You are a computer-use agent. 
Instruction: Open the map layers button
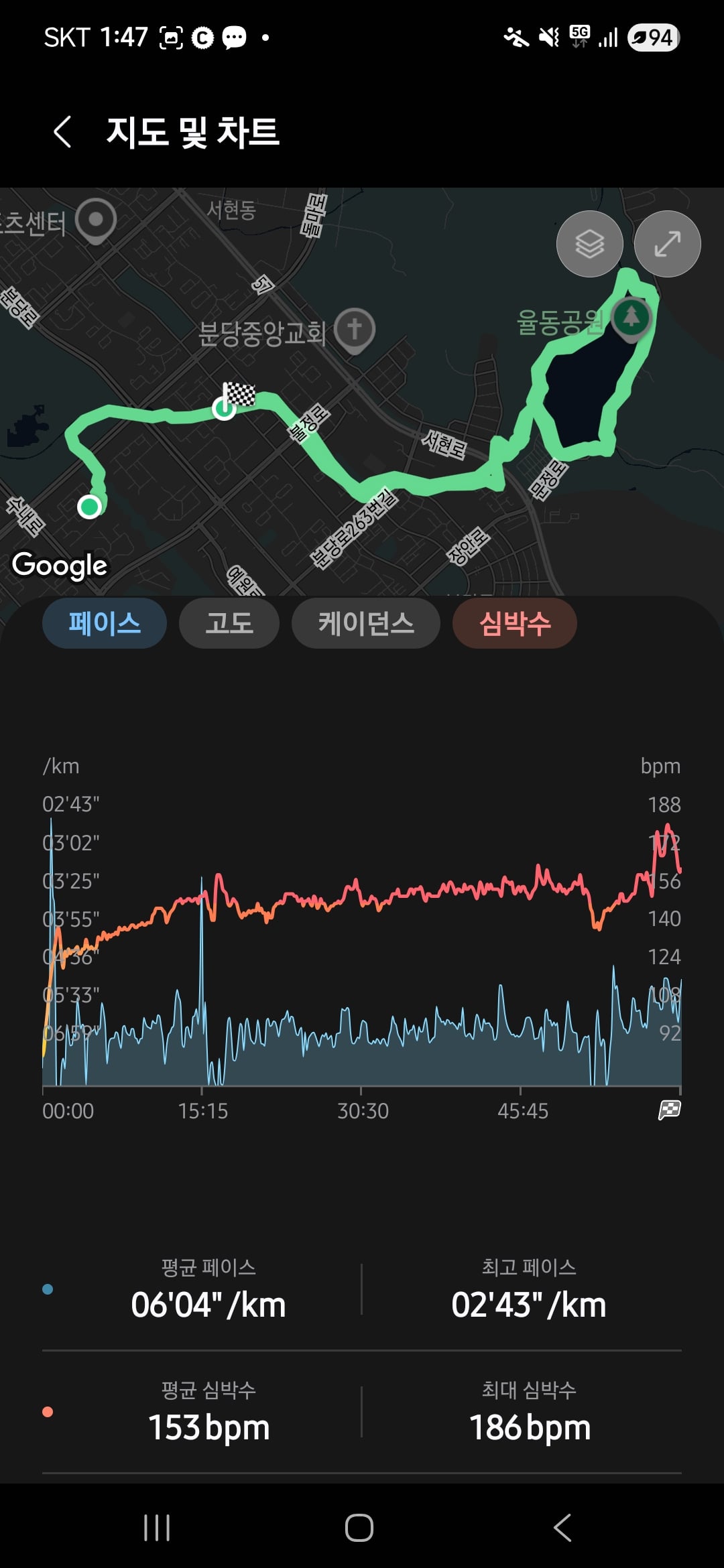point(590,244)
